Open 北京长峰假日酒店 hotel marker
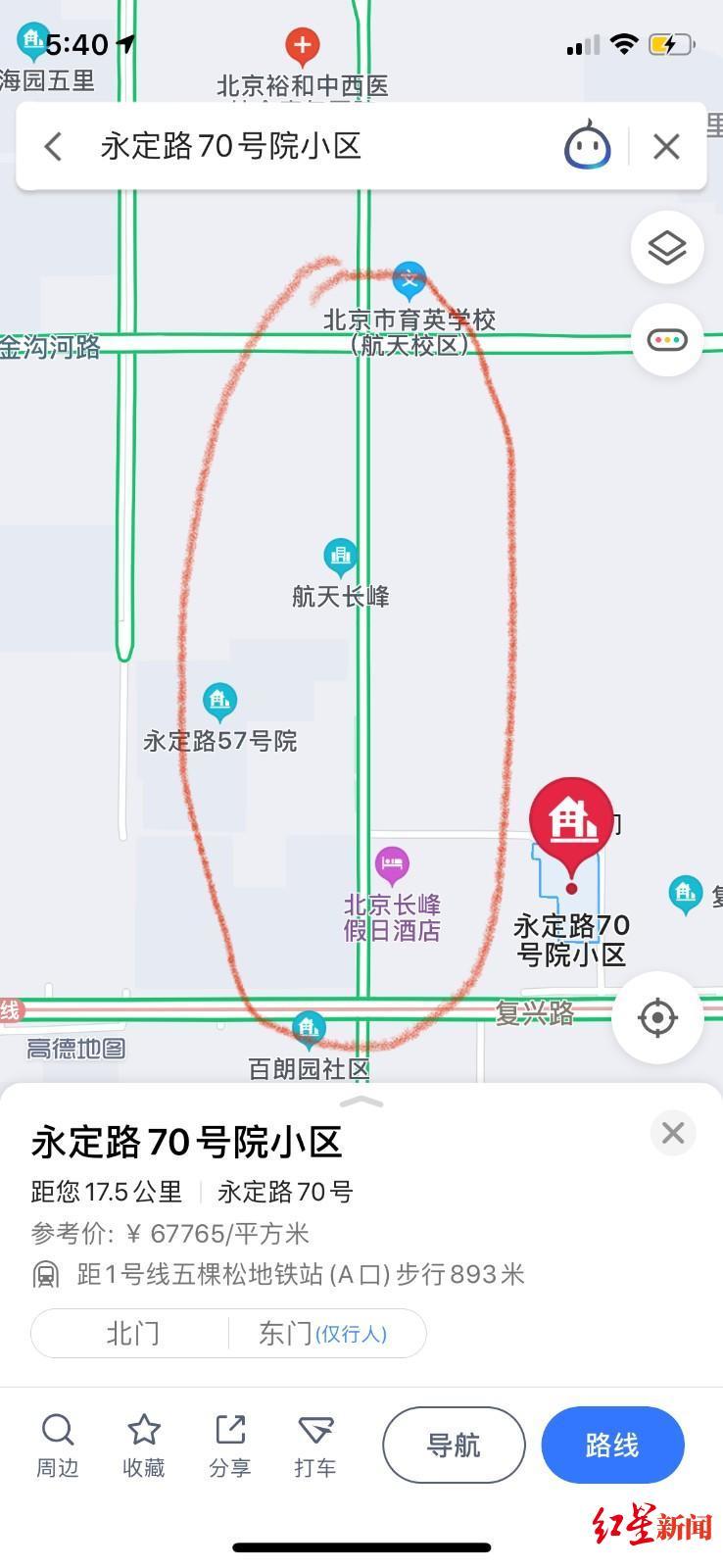 (x=392, y=866)
